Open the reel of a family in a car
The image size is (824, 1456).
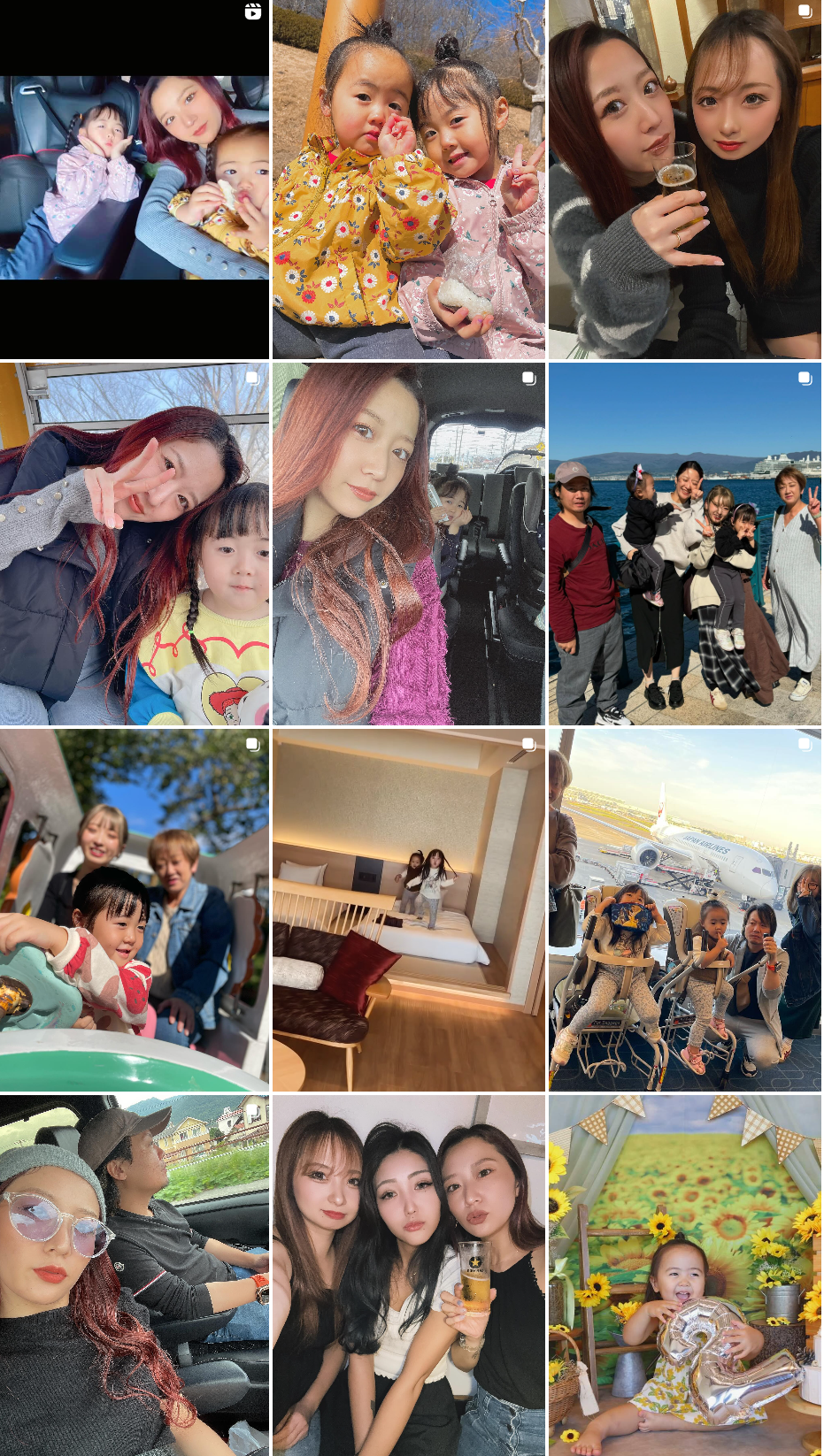pyautogui.click(x=135, y=179)
